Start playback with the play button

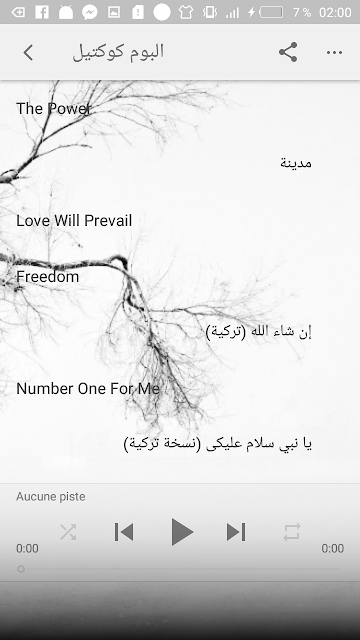(x=182, y=532)
